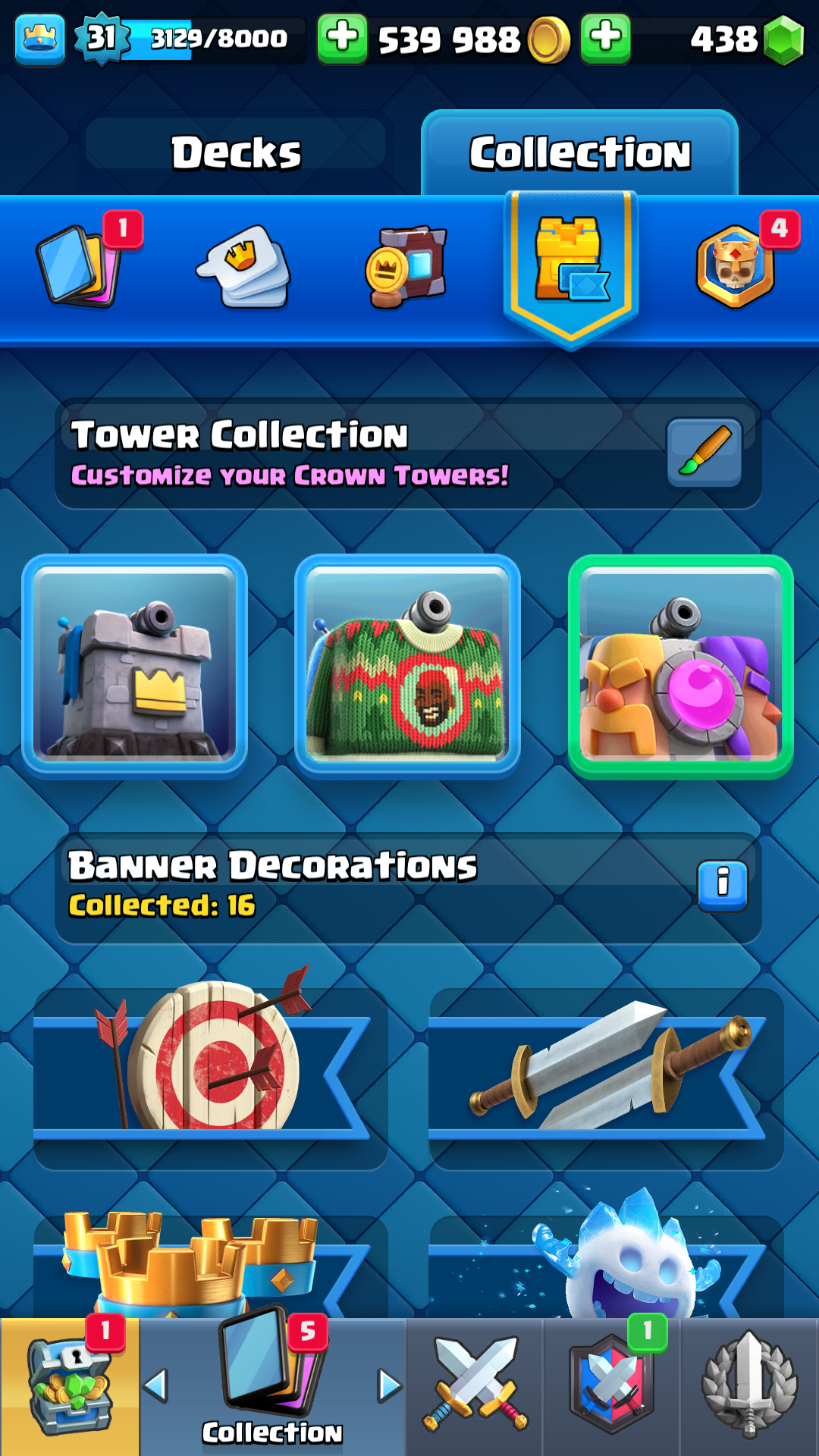Image resolution: width=819 pixels, height=1456 pixels.
Task: Edit Tower Collection with the paintbrush button
Action: tap(704, 453)
